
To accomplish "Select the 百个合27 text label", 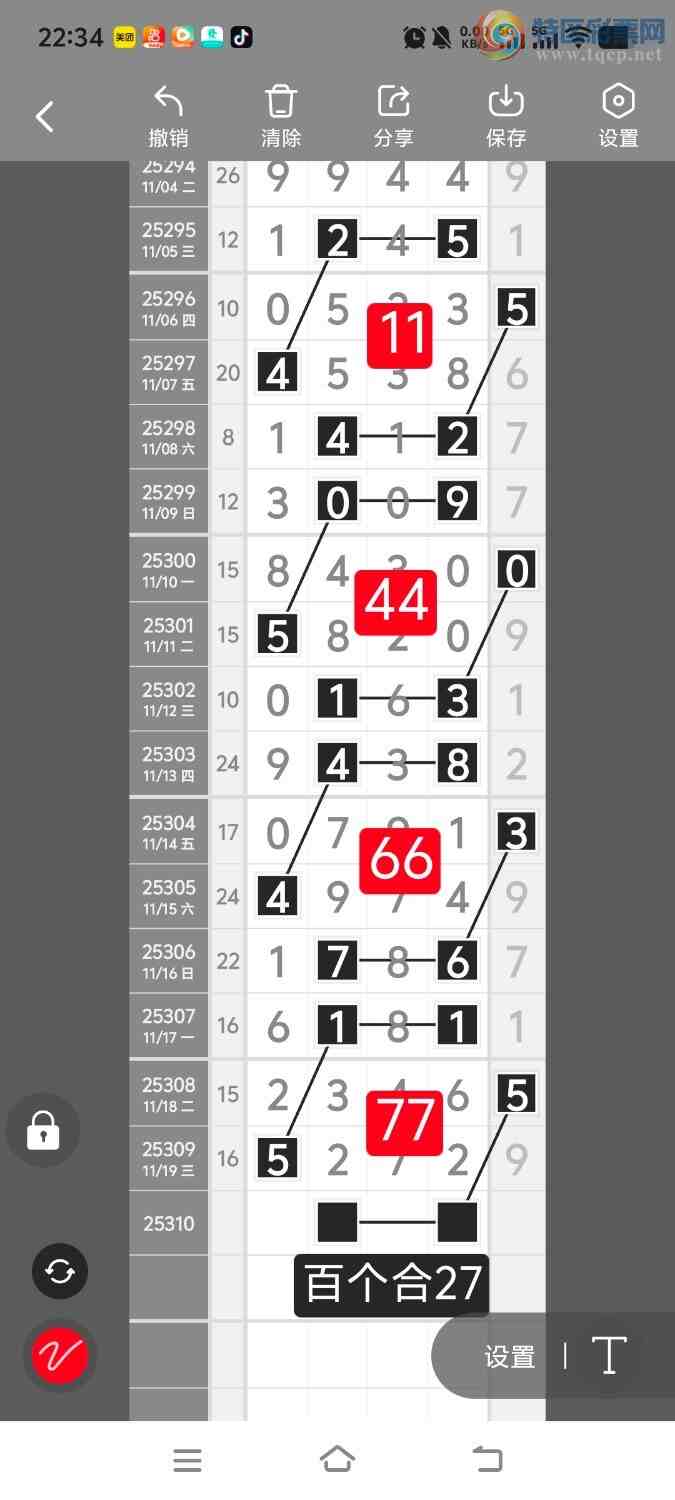I will [392, 1285].
